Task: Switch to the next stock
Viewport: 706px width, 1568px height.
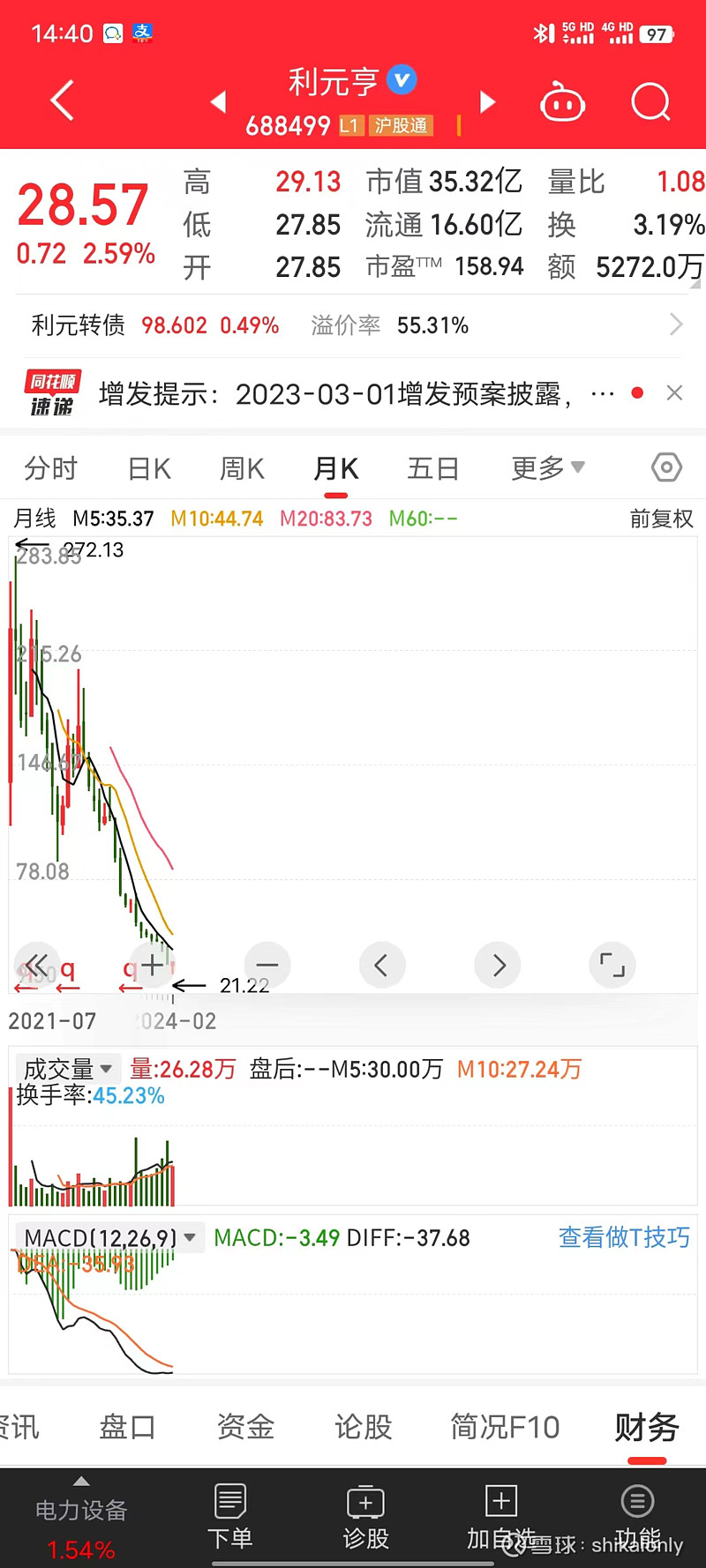Action: pos(487,102)
